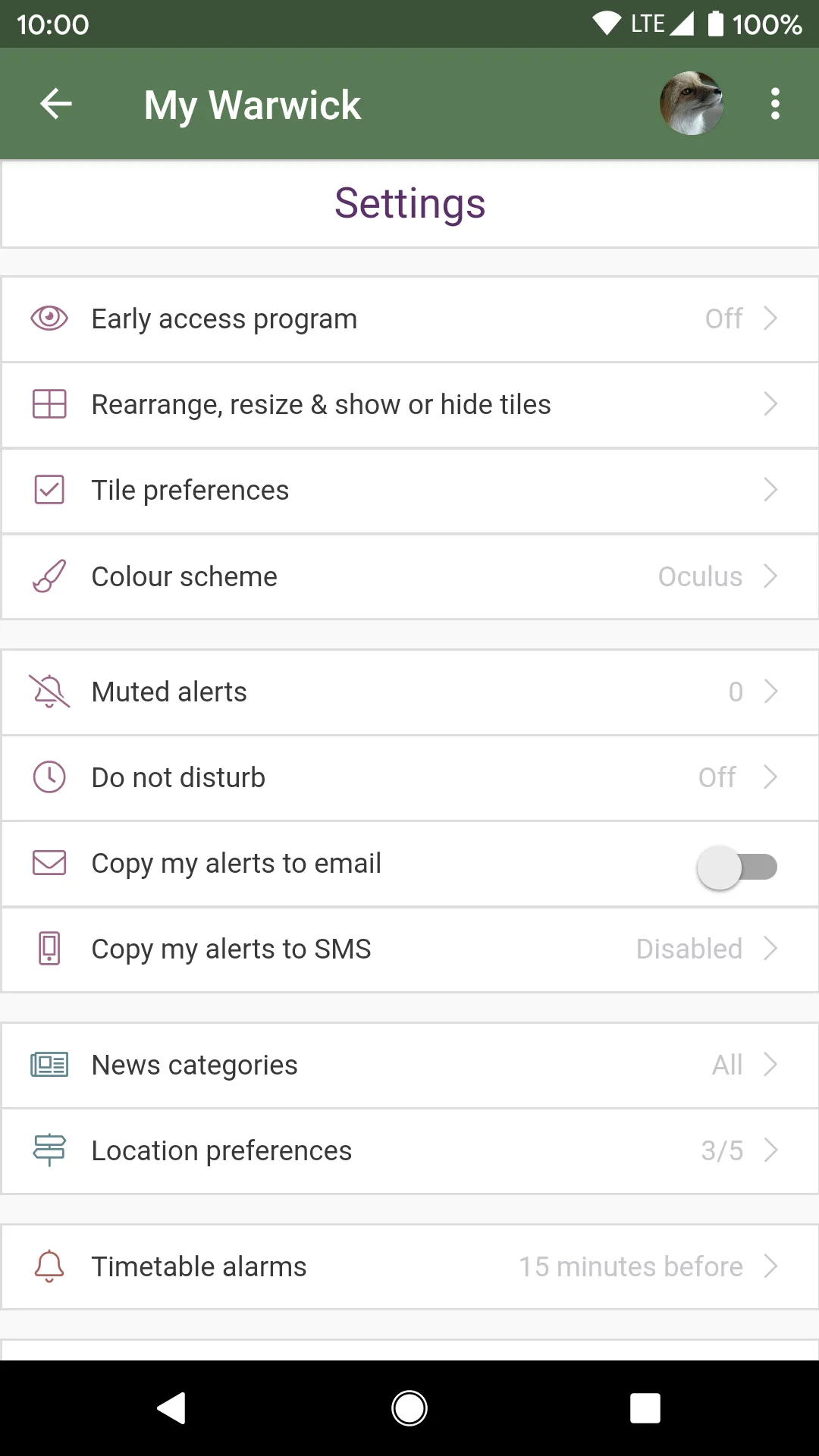
Task: Open Tile preferences
Action: pyautogui.click(x=409, y=491)
